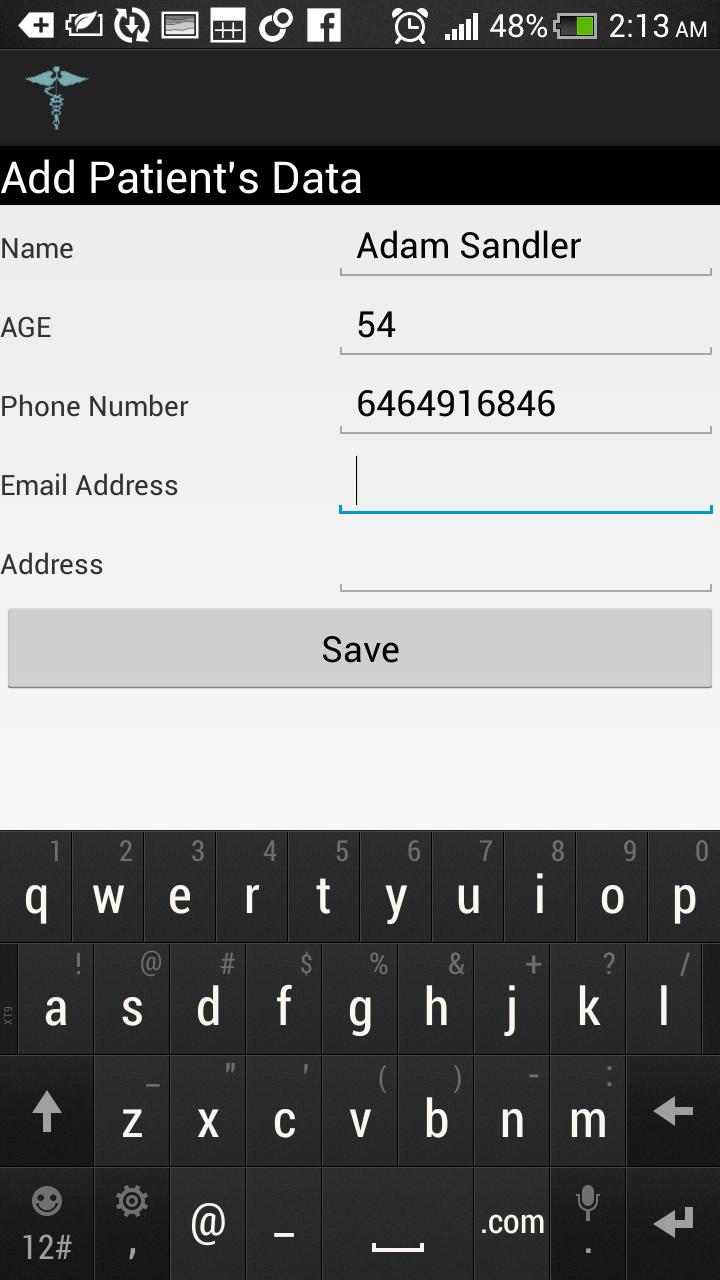Screen dimensions: 720x1280
Task: Hit the backspace key on the keyboard
Action: tap(673, 1112)
